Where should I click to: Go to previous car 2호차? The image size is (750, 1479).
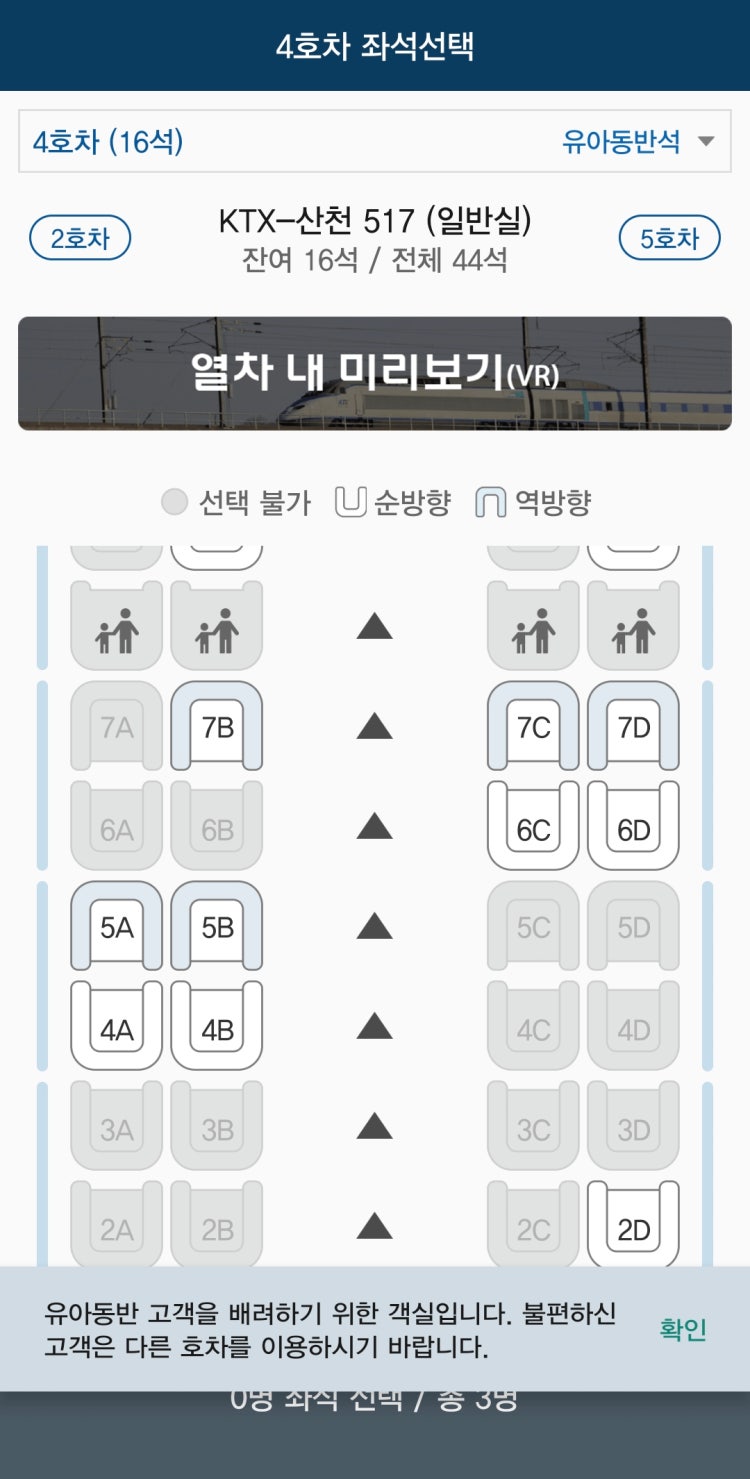(80, 238)
